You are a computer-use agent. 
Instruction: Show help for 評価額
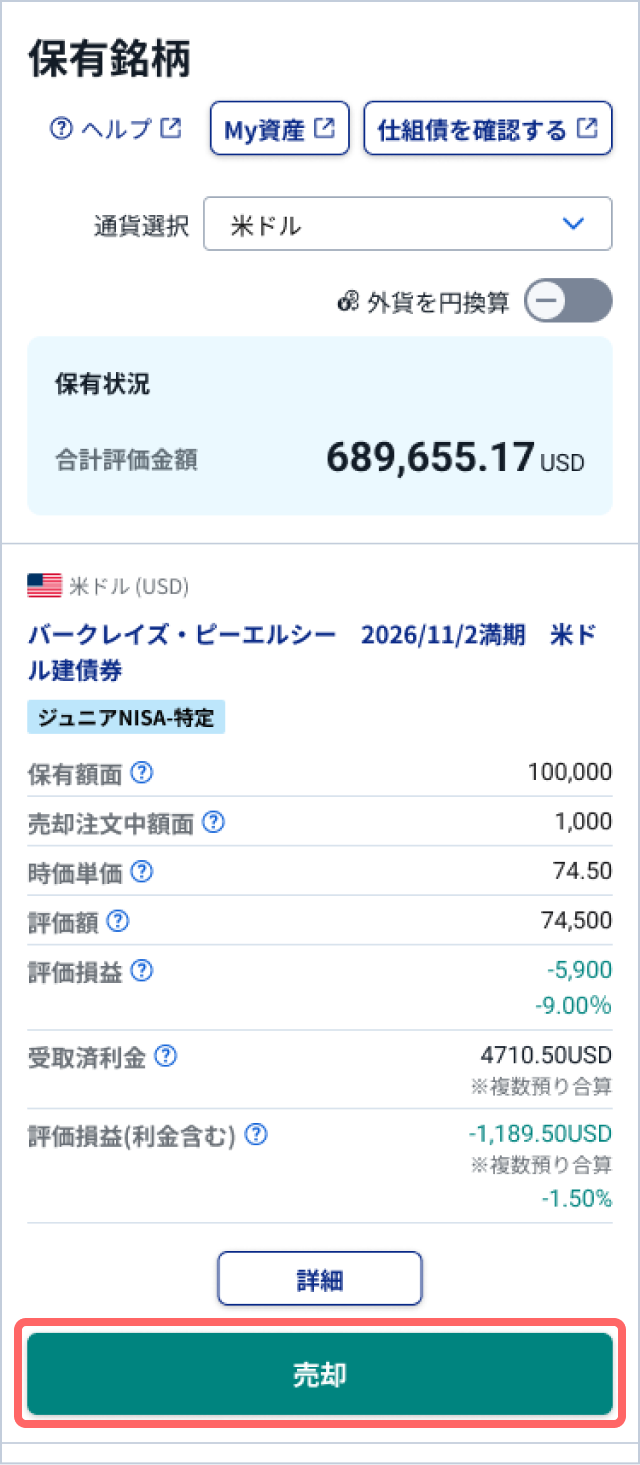click(x=118, y=921)
